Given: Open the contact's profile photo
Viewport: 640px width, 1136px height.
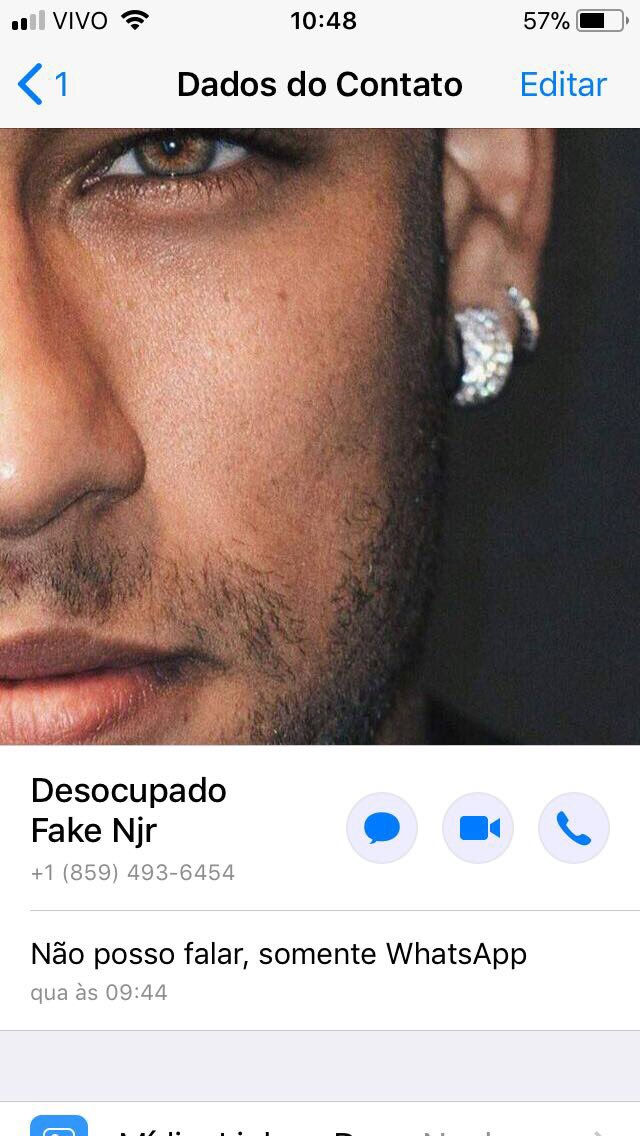Looking at the screenshot, I should coord(320,436).
